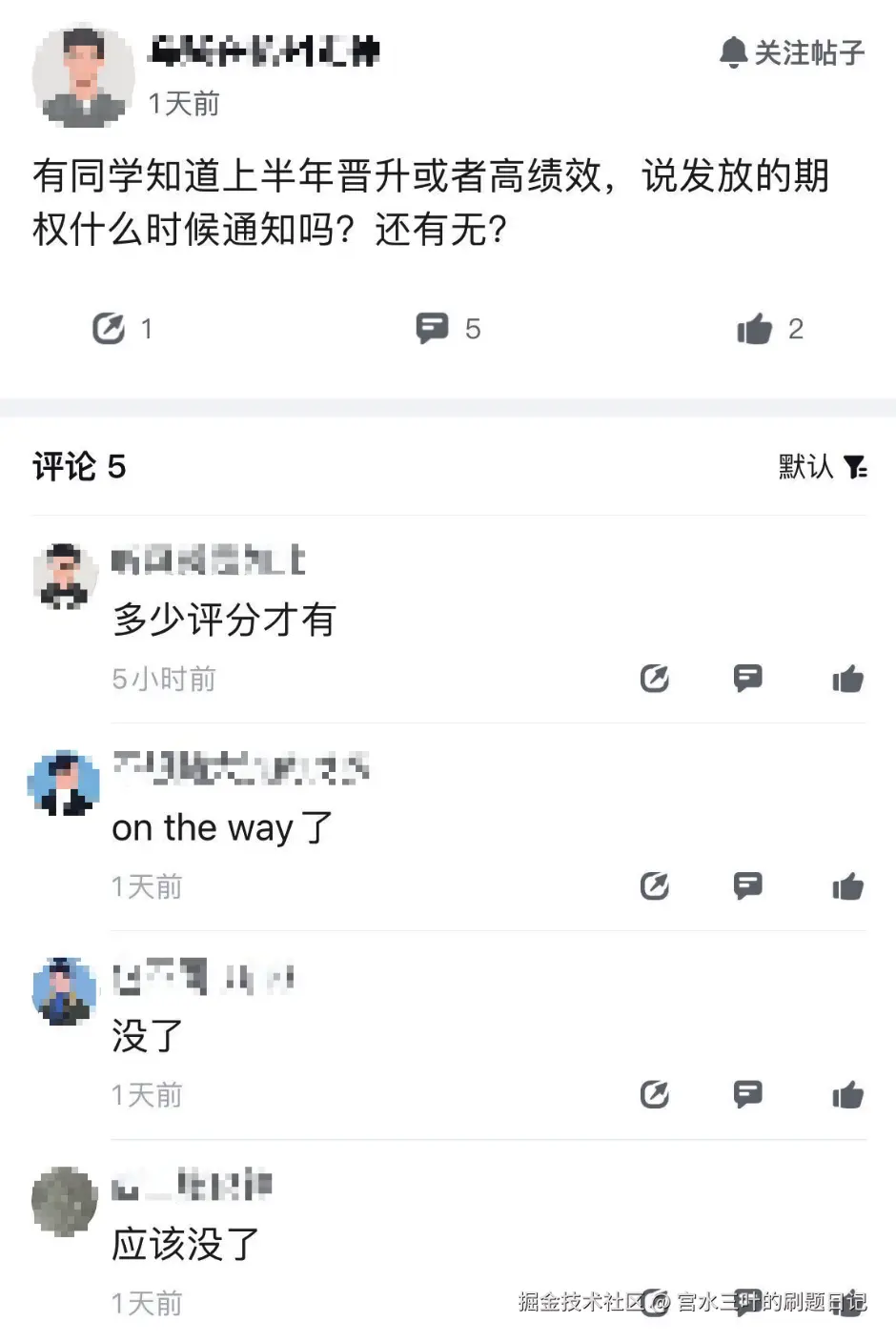Tap 关注帖子 to follow this post
This screenshot has width=896, height=1342.
click(x=791, y=52)
